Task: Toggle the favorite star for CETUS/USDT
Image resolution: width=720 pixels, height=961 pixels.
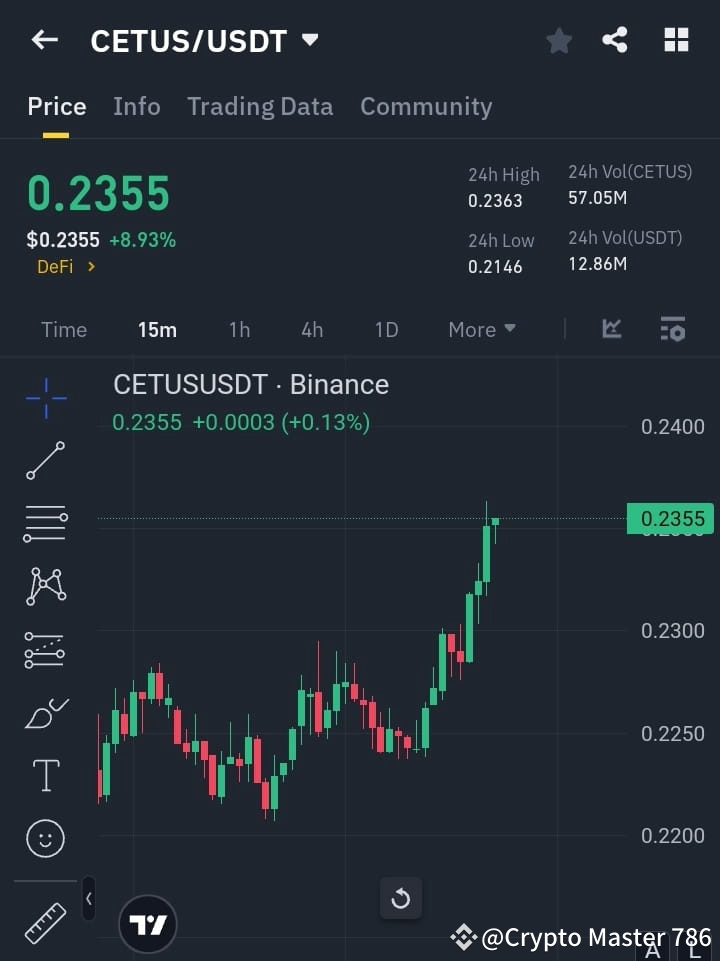Action: tap(558, 40)
